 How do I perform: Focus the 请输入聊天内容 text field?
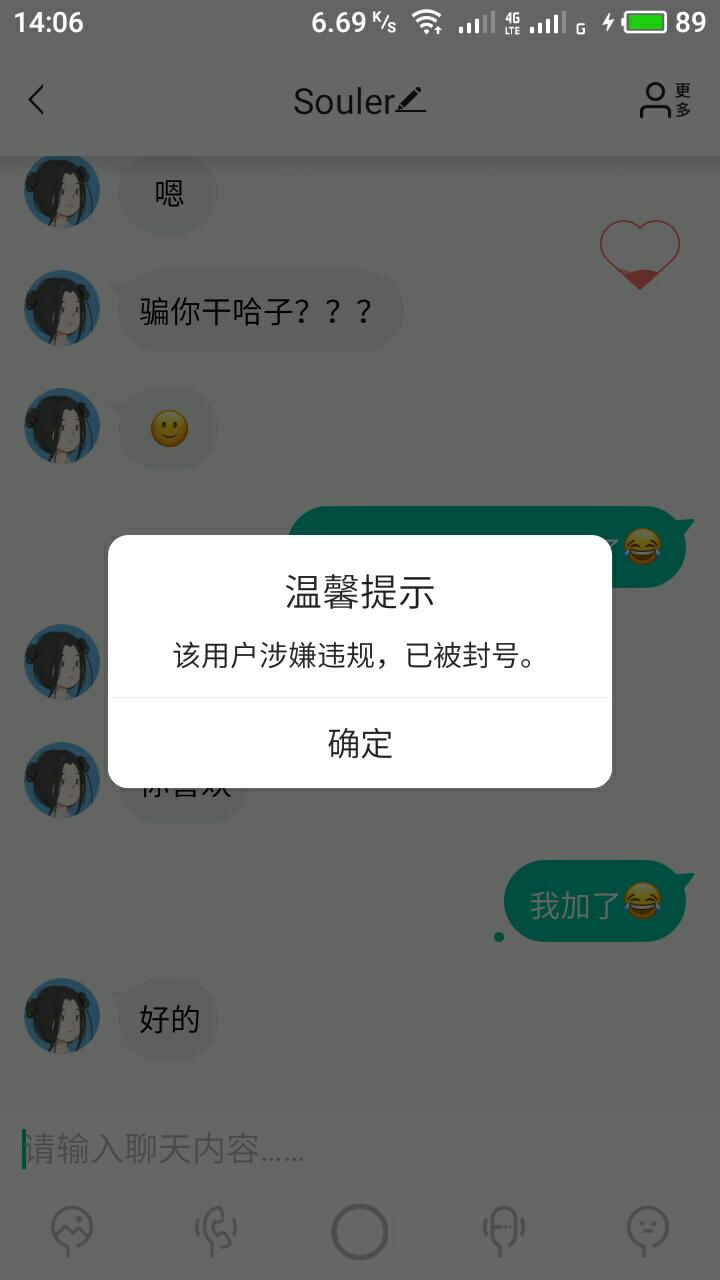click(x=360, y=1149)
